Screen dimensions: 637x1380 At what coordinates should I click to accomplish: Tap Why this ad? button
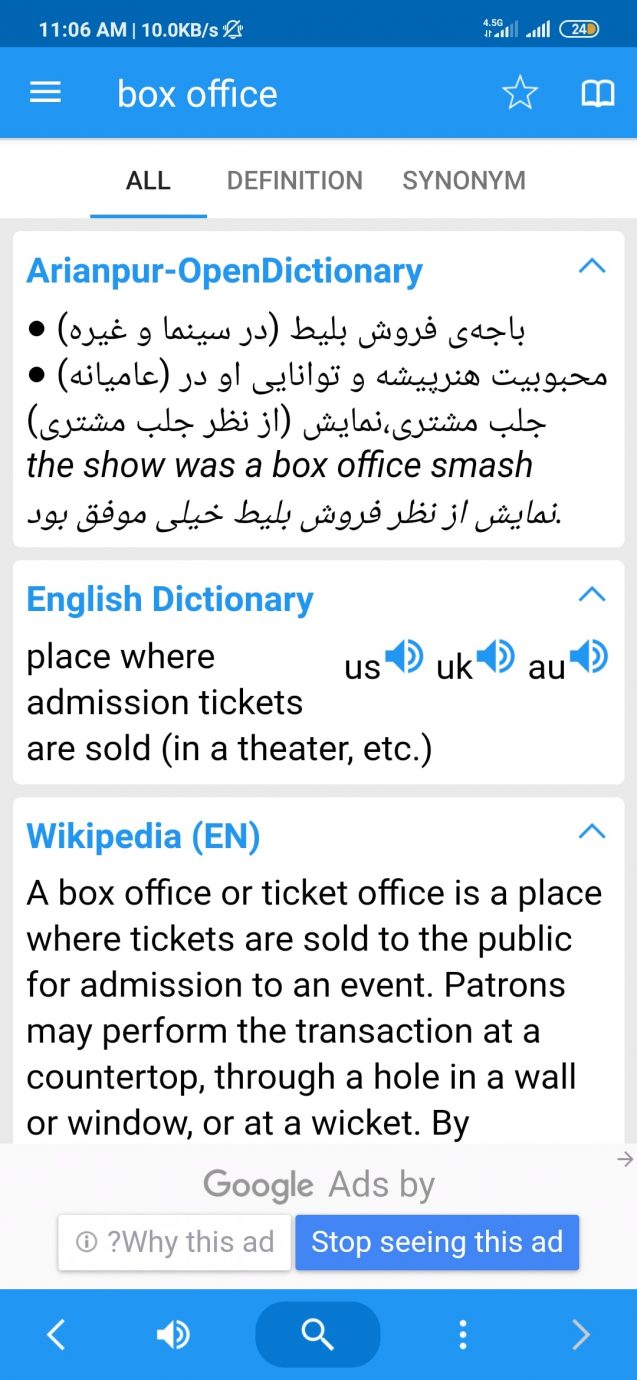[x=175, y=1242]
